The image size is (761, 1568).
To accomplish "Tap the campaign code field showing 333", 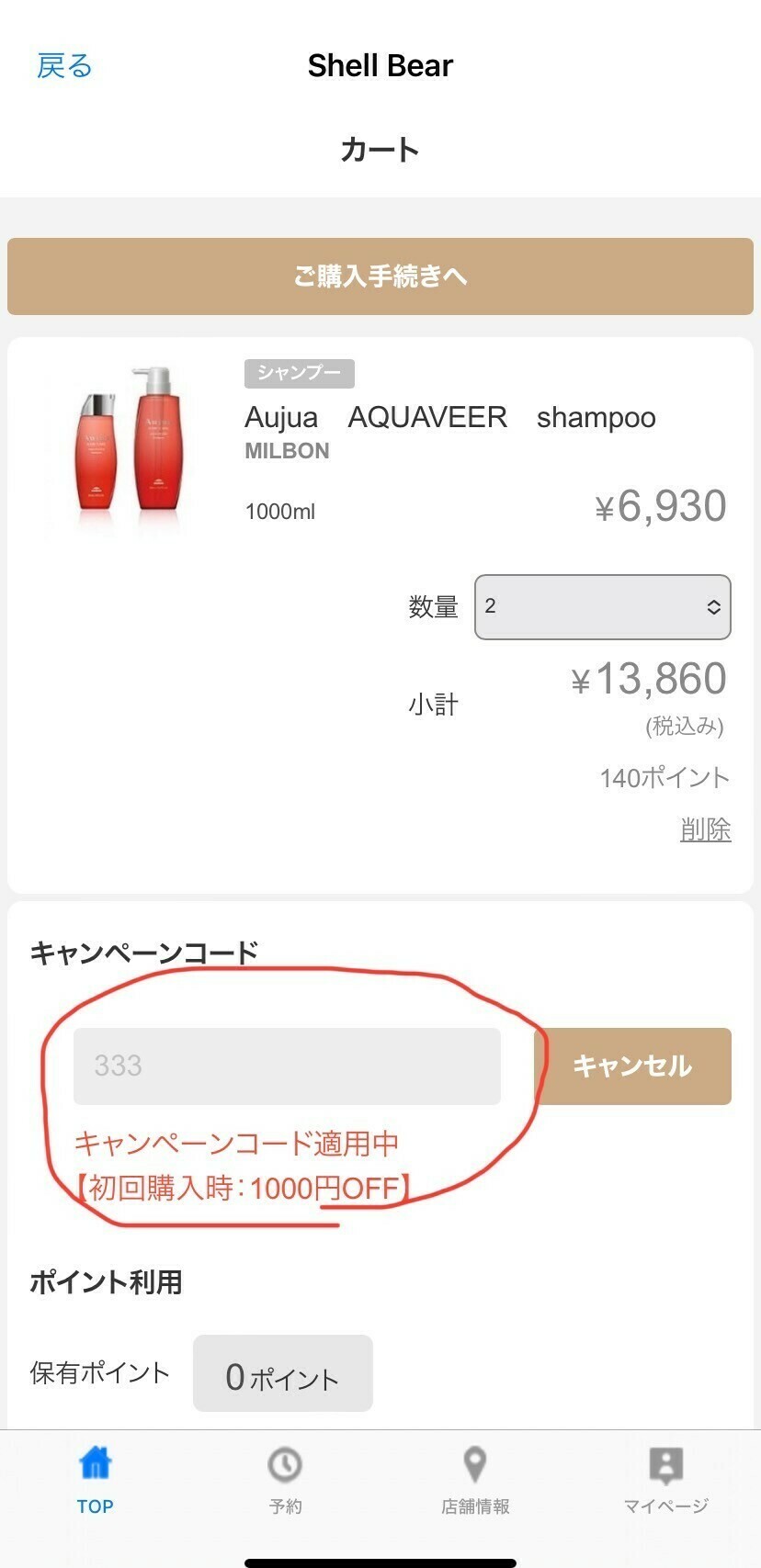I will point(287,1066).
